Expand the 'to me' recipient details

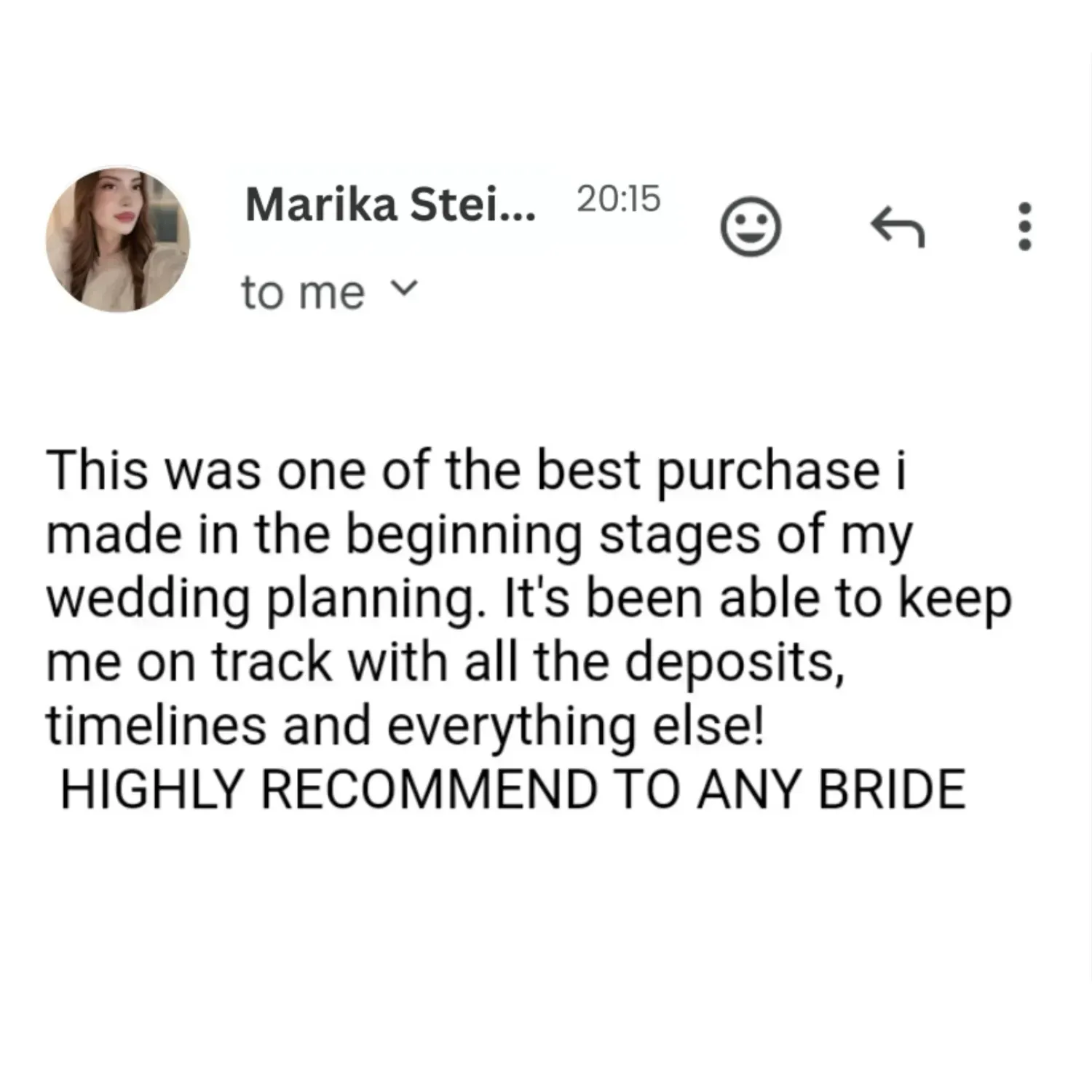(x=405, y=288)
